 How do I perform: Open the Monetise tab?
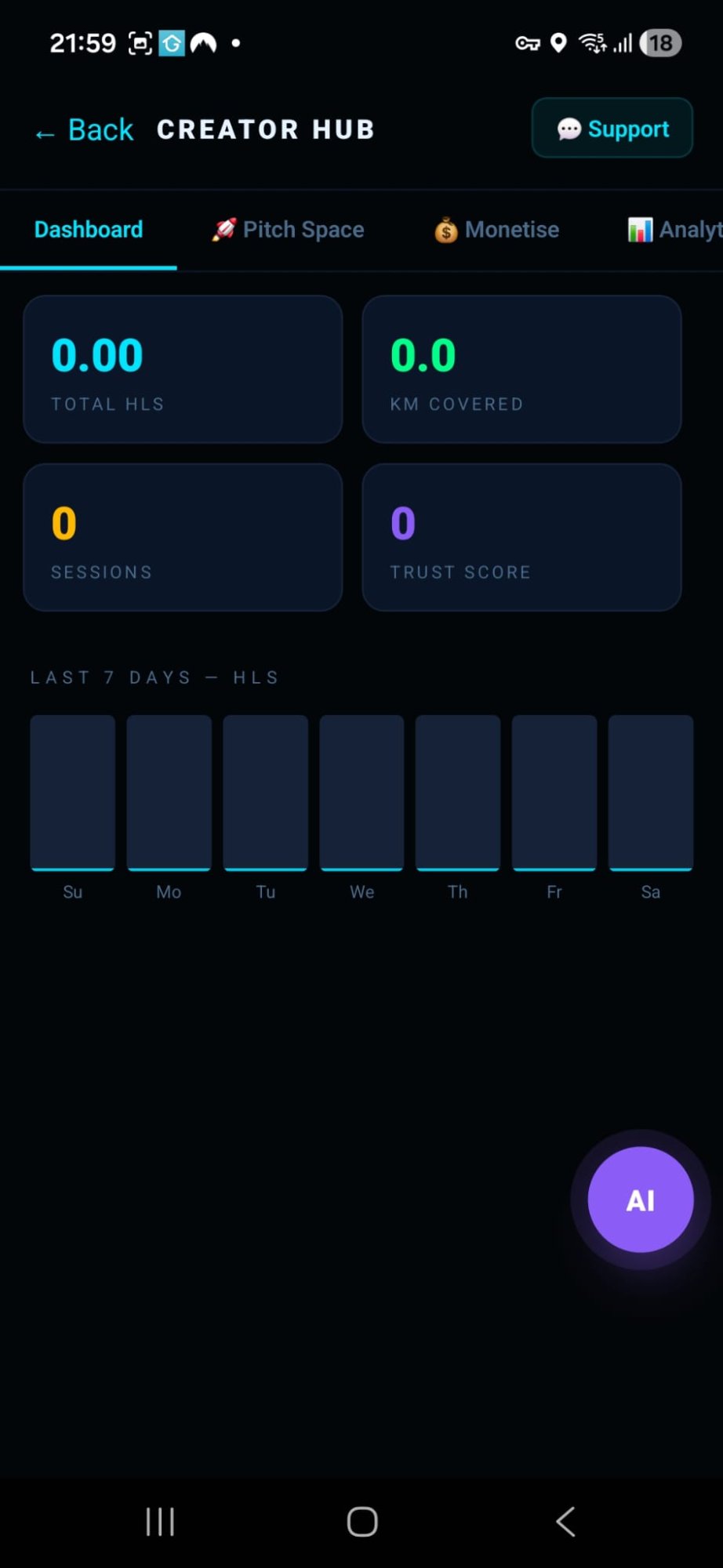pos(497,230)
